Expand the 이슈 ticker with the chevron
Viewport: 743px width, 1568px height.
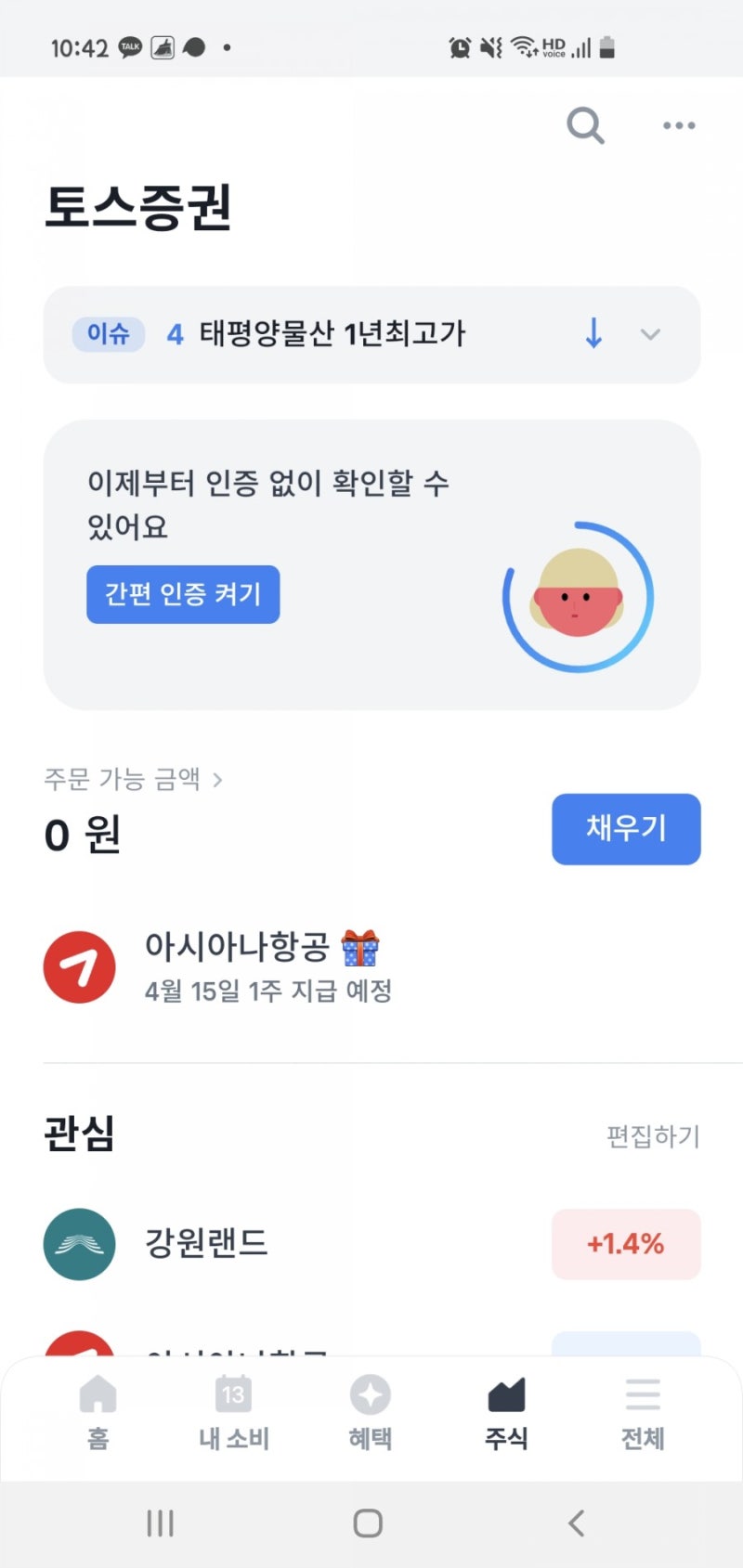pos(649,334)
